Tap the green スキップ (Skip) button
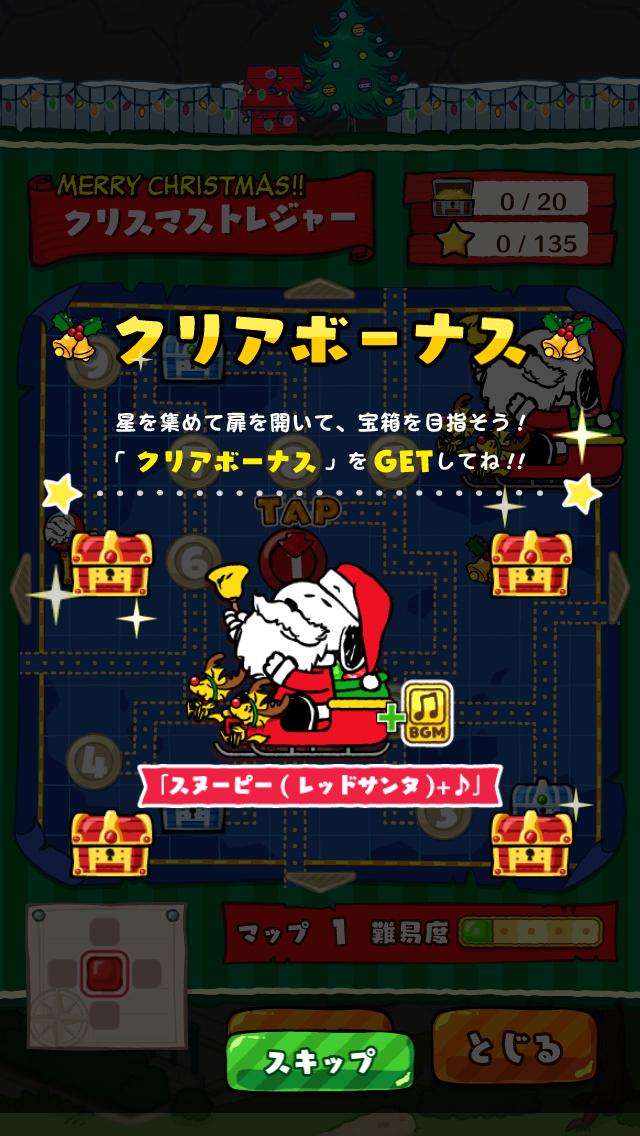The width and height of the screenshot is (640, 1136). [319, 1061]
